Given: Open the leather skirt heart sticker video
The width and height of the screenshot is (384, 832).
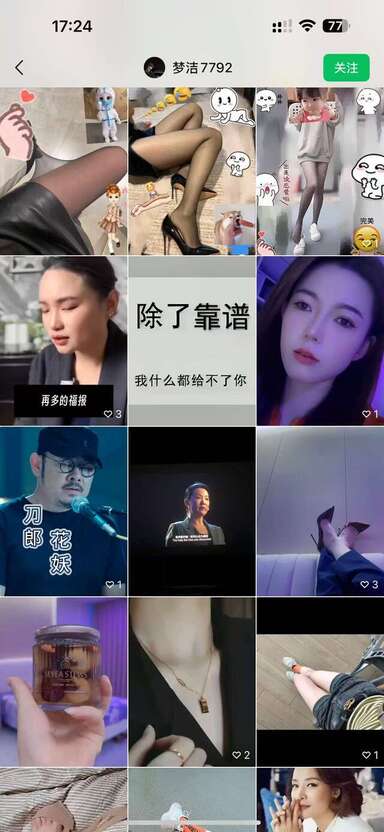Looking at the screenshot, I should (64, 171).
